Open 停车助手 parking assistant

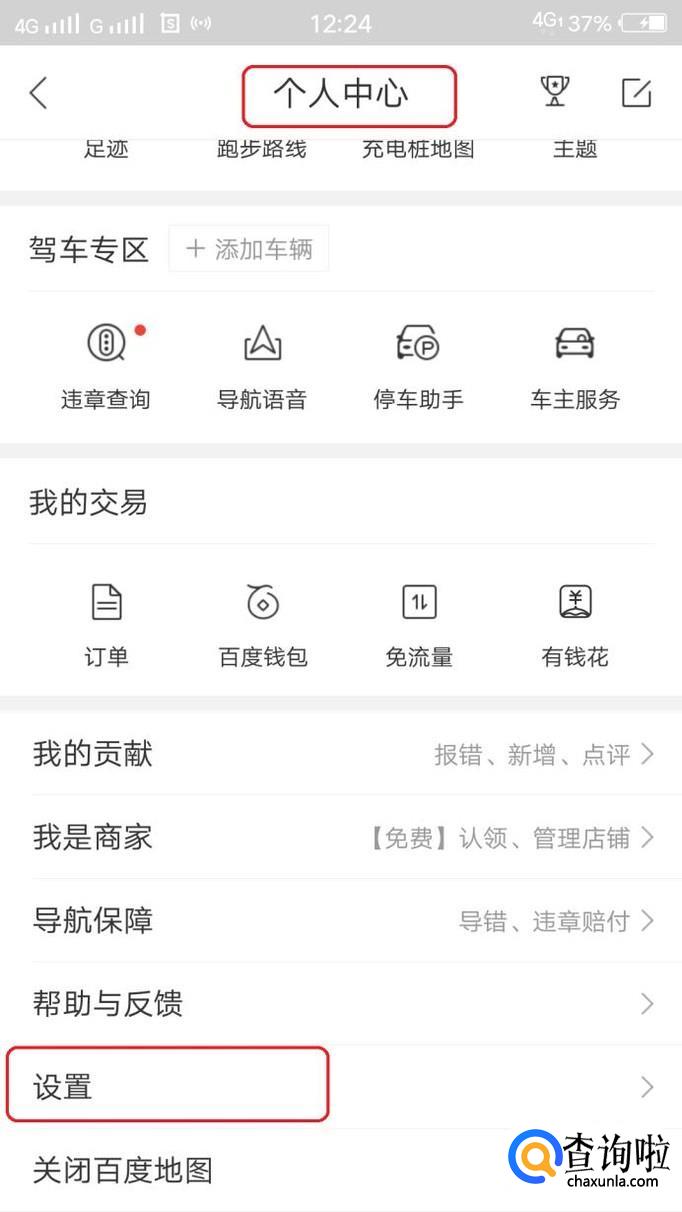click(418, 366)
